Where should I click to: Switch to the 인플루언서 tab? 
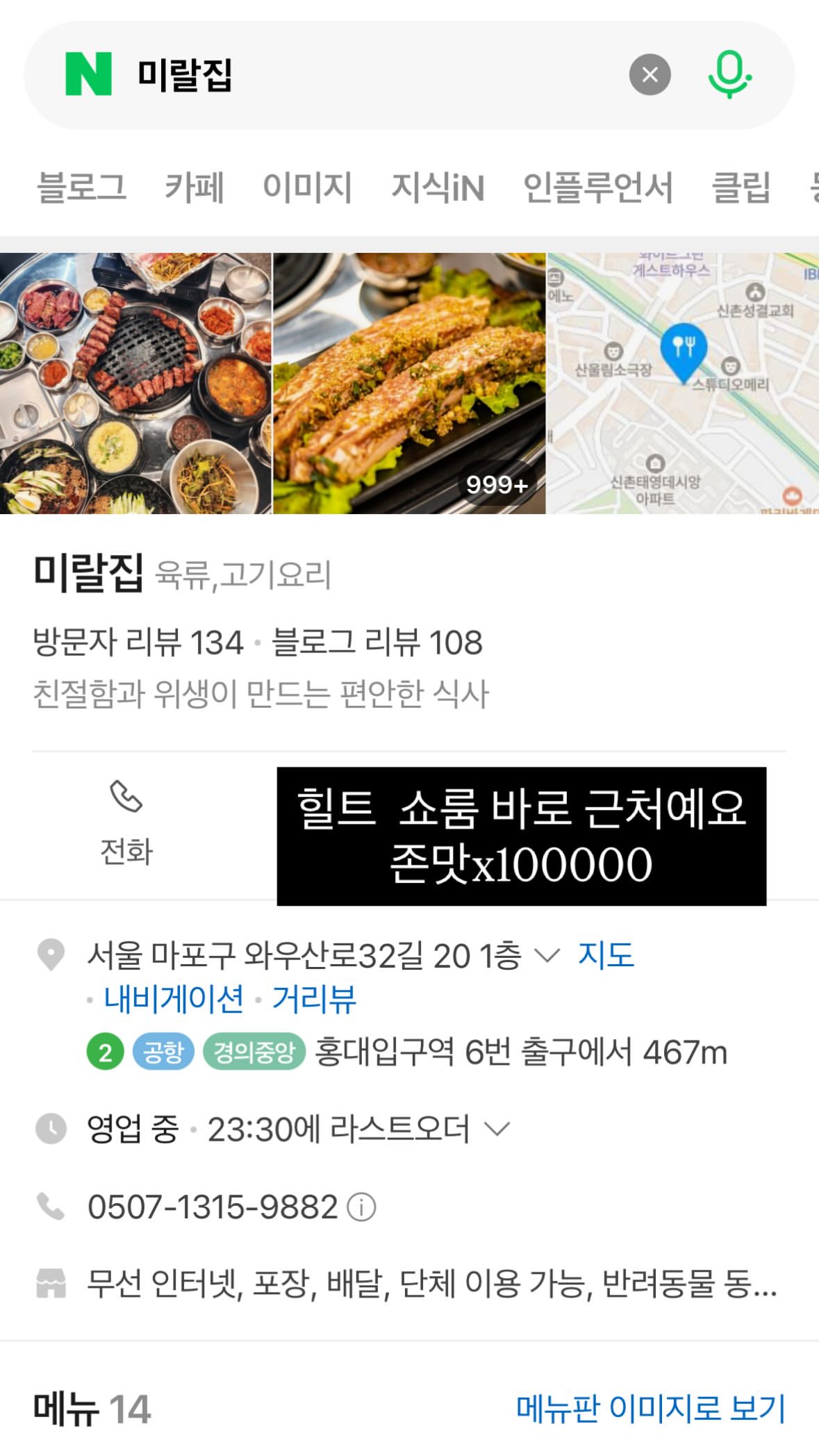pos(597,188)
